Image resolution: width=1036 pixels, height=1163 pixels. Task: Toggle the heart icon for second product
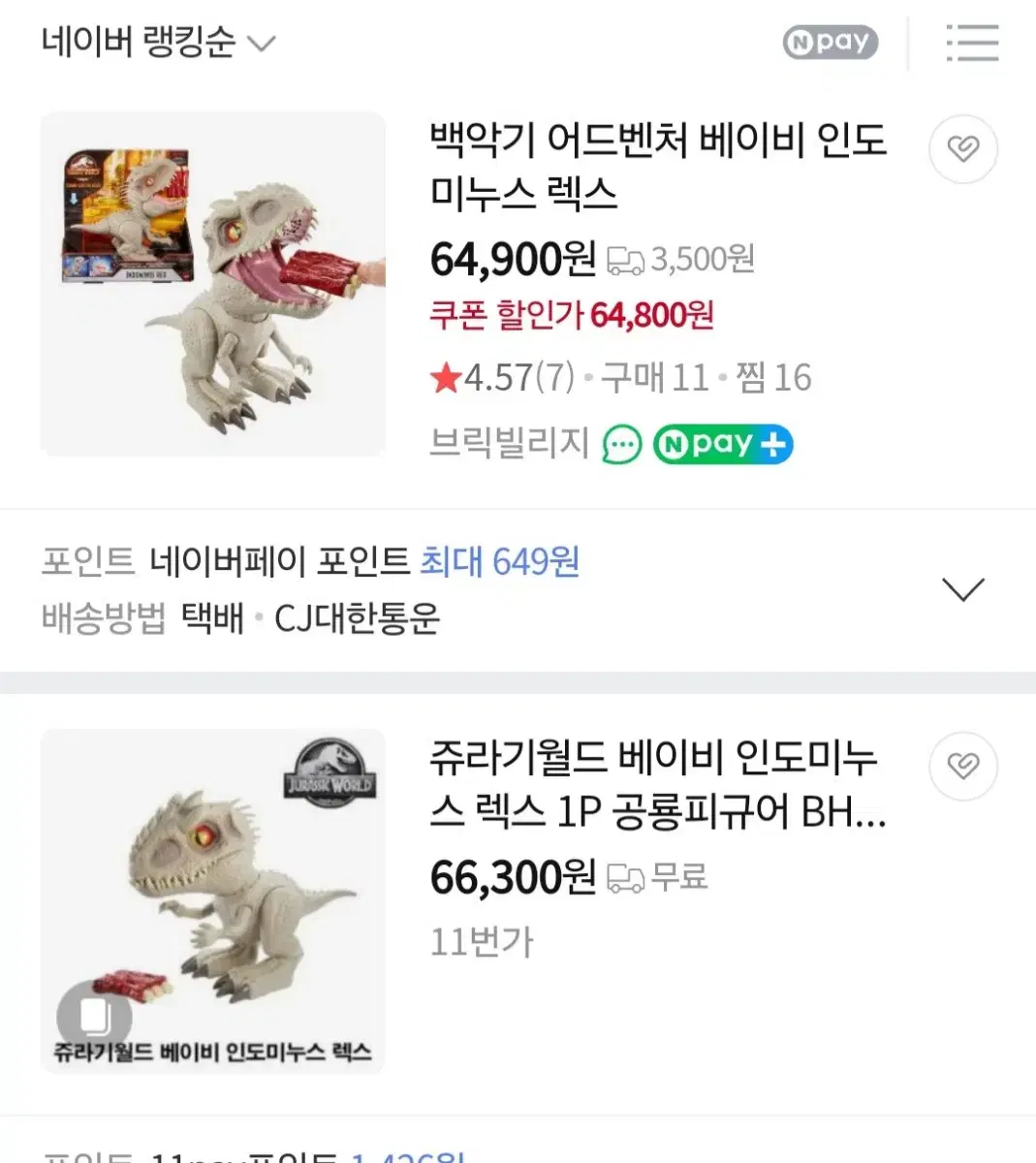pos(962,766)
